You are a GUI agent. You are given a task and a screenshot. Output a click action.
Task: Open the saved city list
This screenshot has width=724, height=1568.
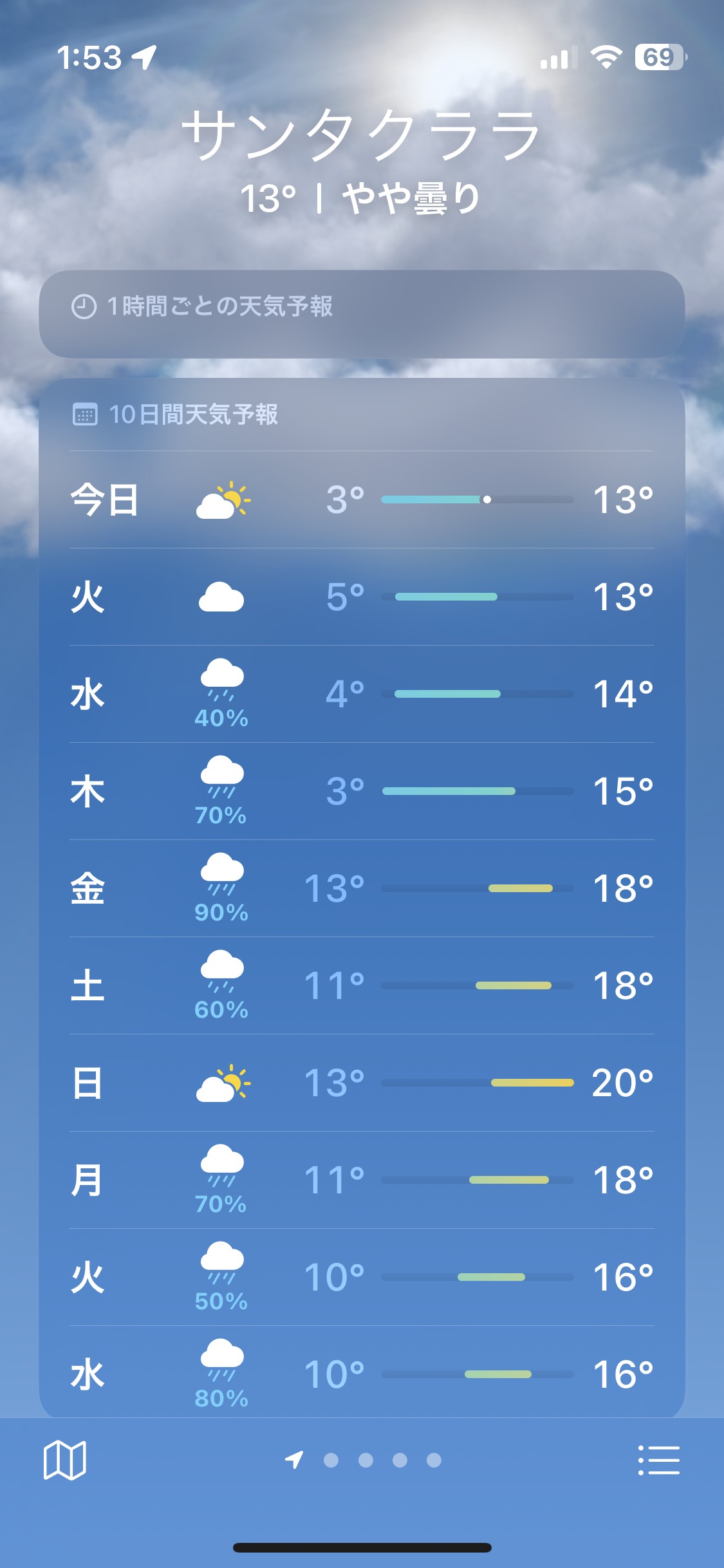click(x=658, y=1460)
